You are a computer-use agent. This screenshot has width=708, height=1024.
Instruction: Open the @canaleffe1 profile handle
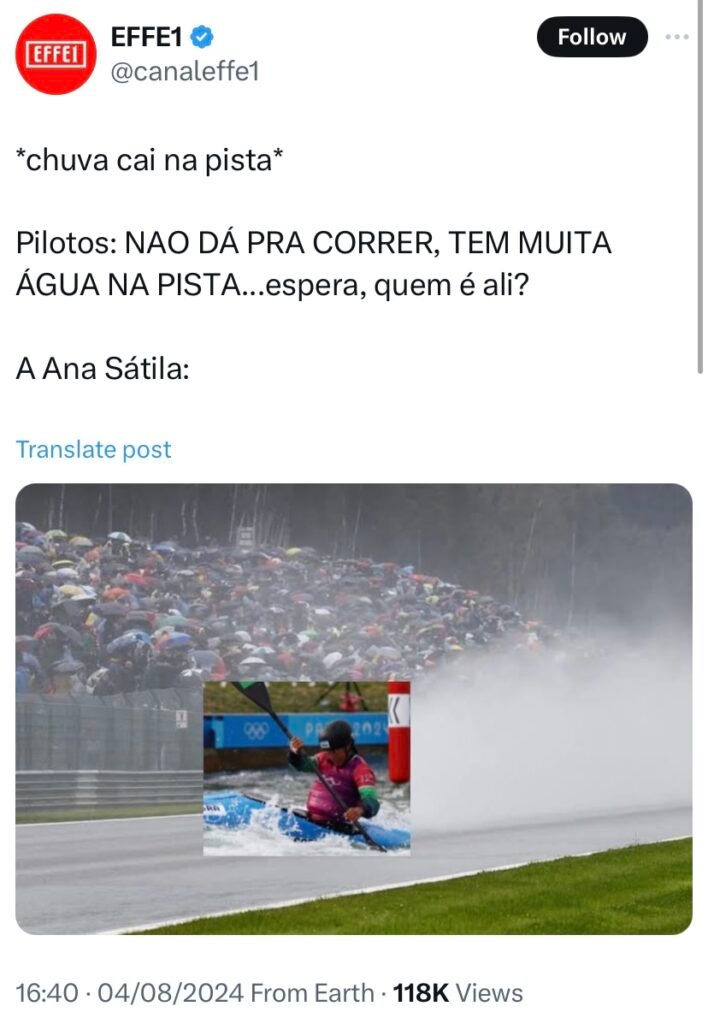[185, 72]
